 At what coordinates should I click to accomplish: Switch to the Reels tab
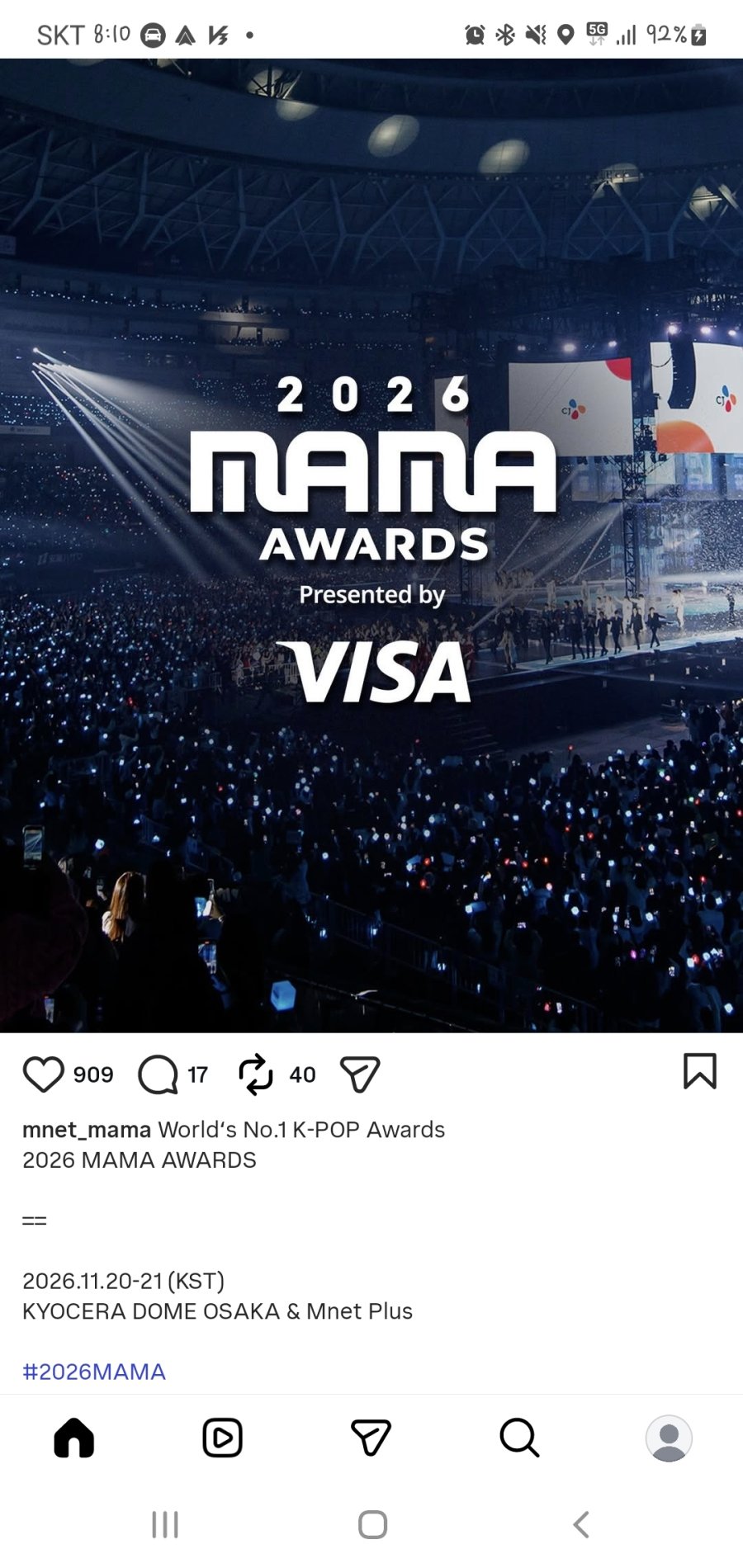click(x=223, y=1438)
